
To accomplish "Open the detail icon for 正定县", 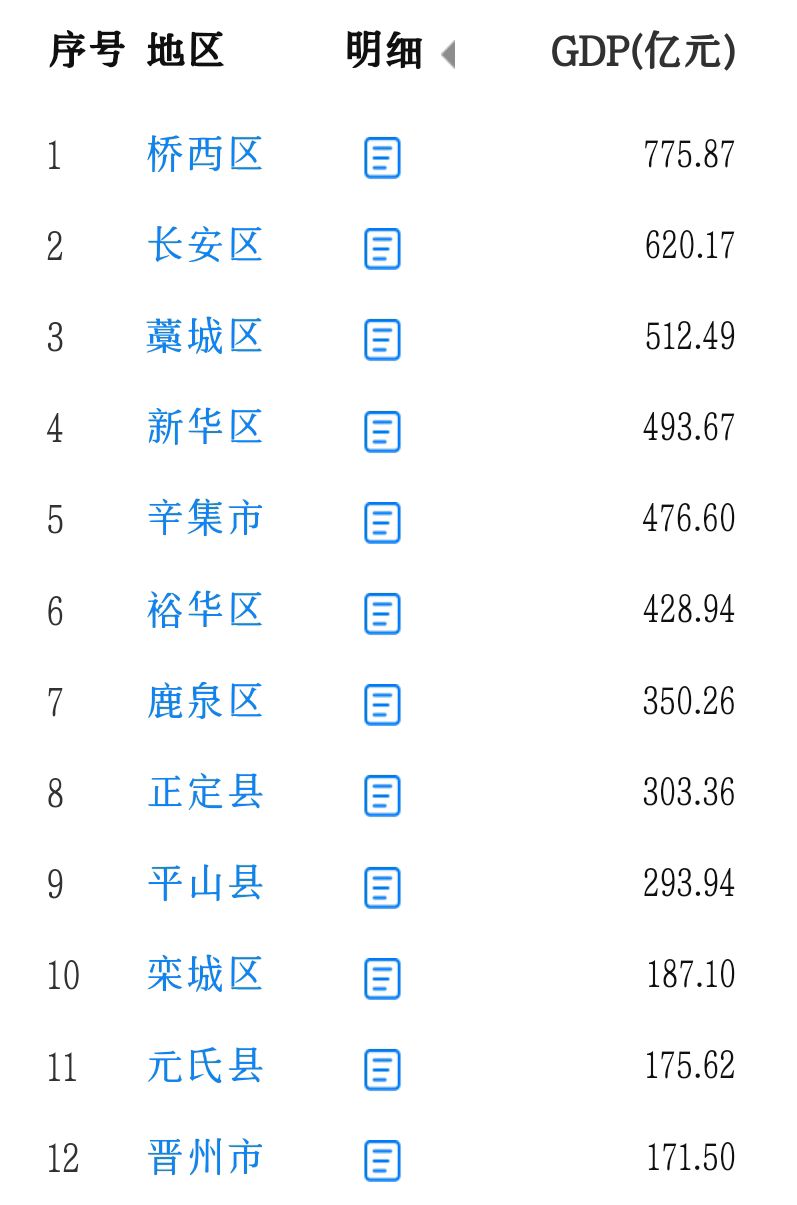I will pos(382,795).
